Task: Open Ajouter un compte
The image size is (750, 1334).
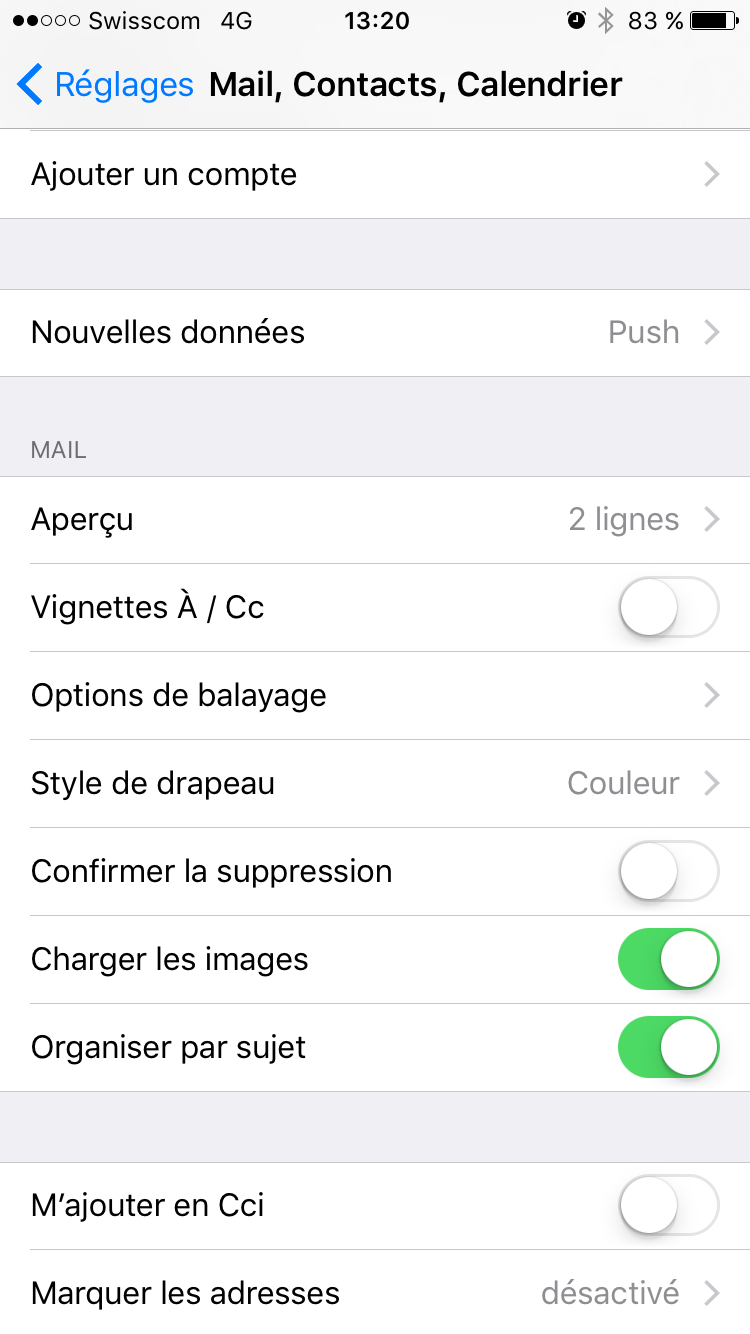Action: tap(375, 175)
